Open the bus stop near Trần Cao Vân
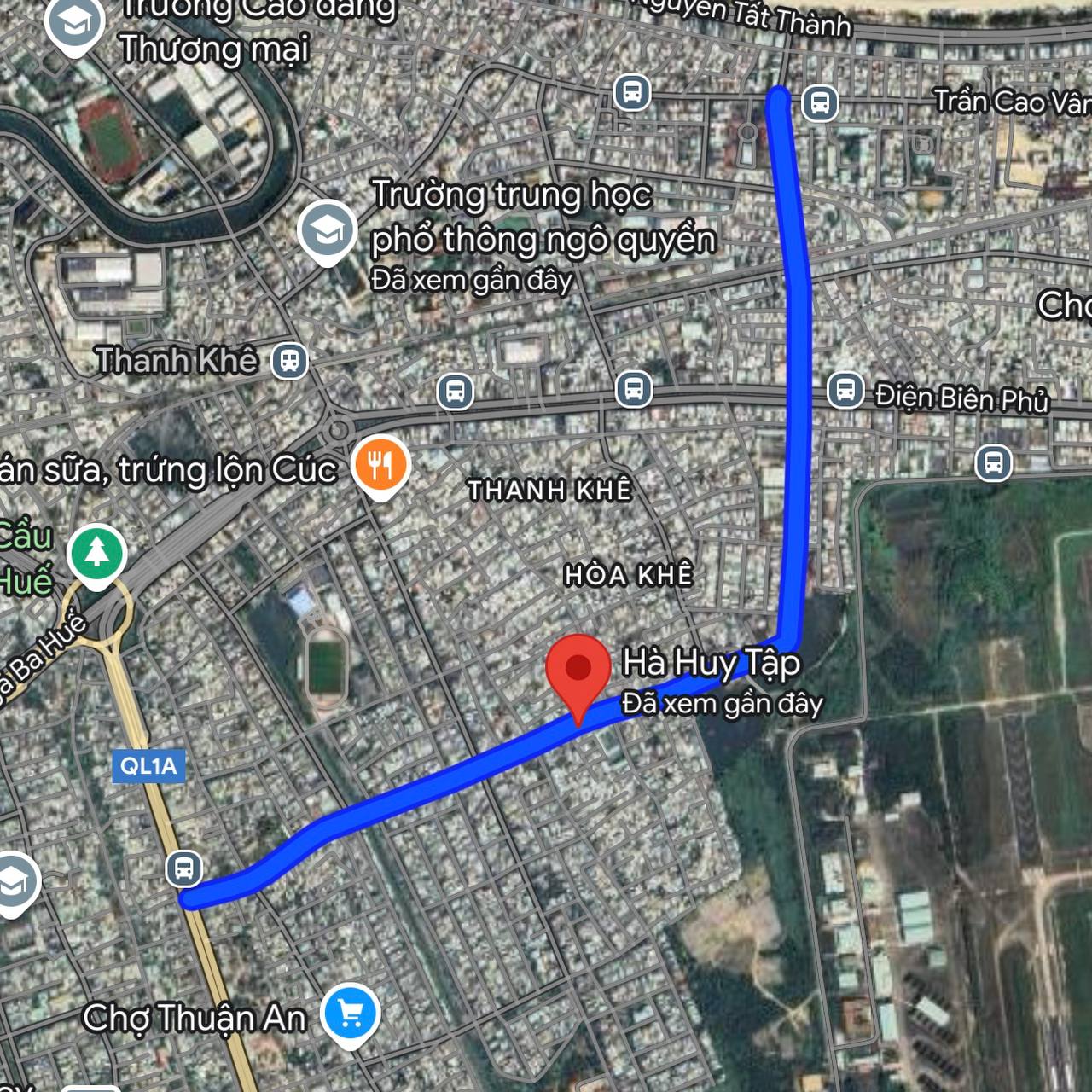 click(820, 103)
